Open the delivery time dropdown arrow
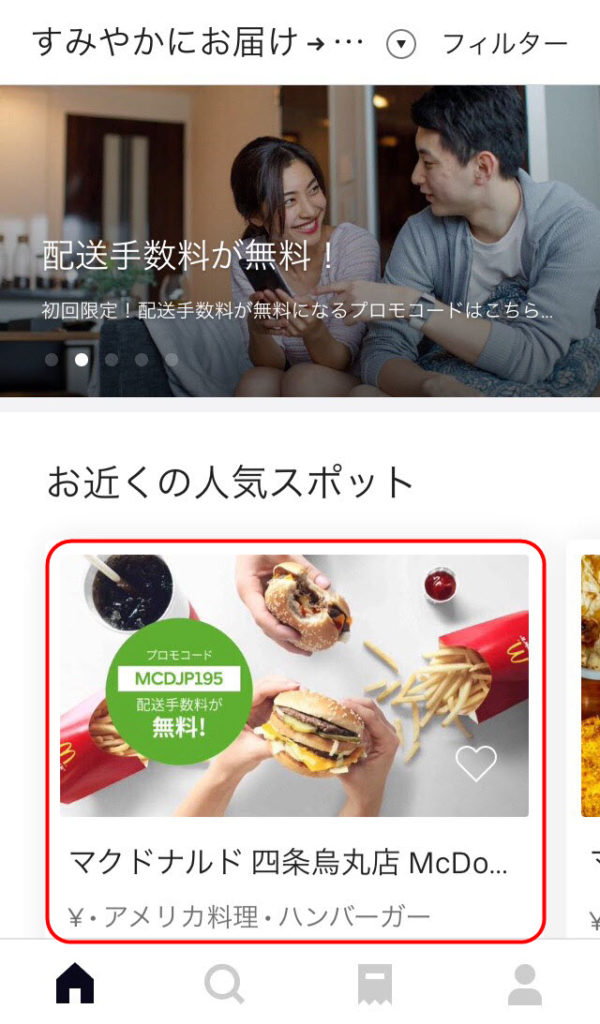Viewport: 600px width, 1024px height. pos(401,45)
